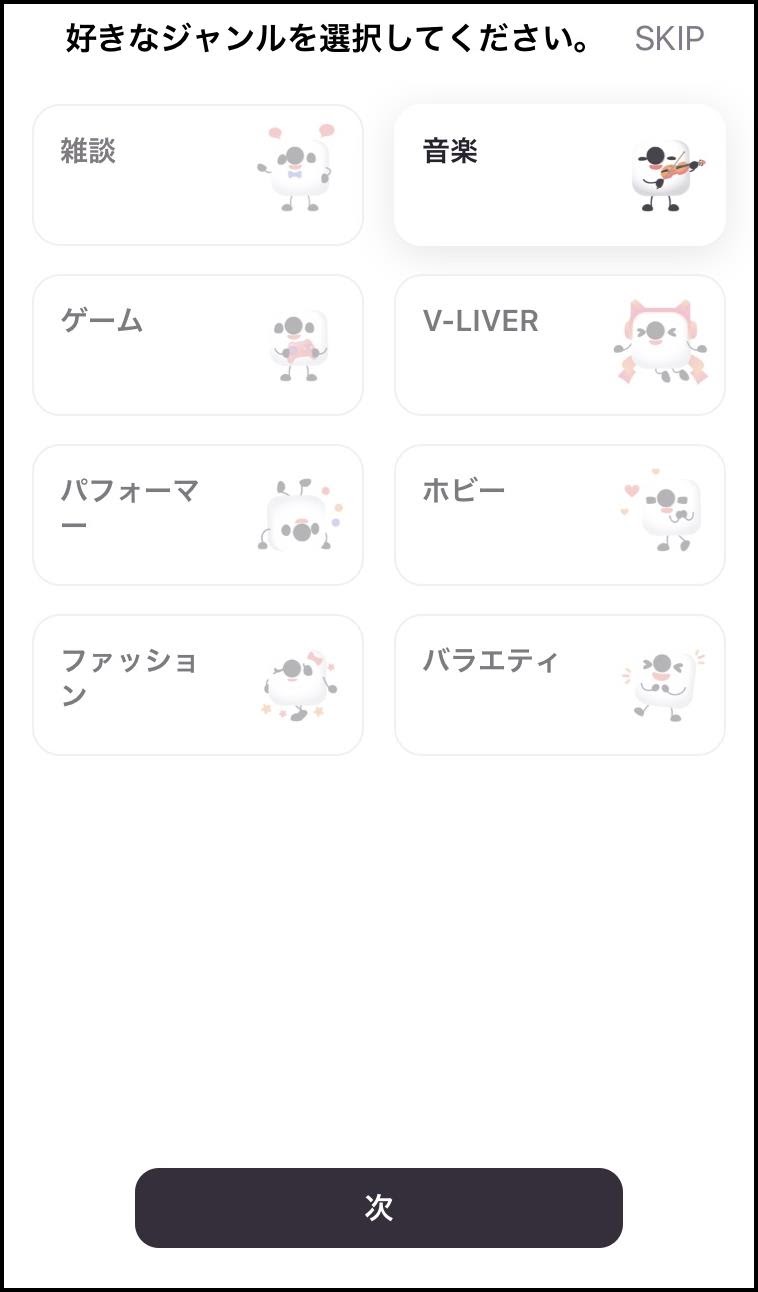Deselect the 音楽 genre card
758x1292 pixels.
pyautogui.click(x=559, y=175)
